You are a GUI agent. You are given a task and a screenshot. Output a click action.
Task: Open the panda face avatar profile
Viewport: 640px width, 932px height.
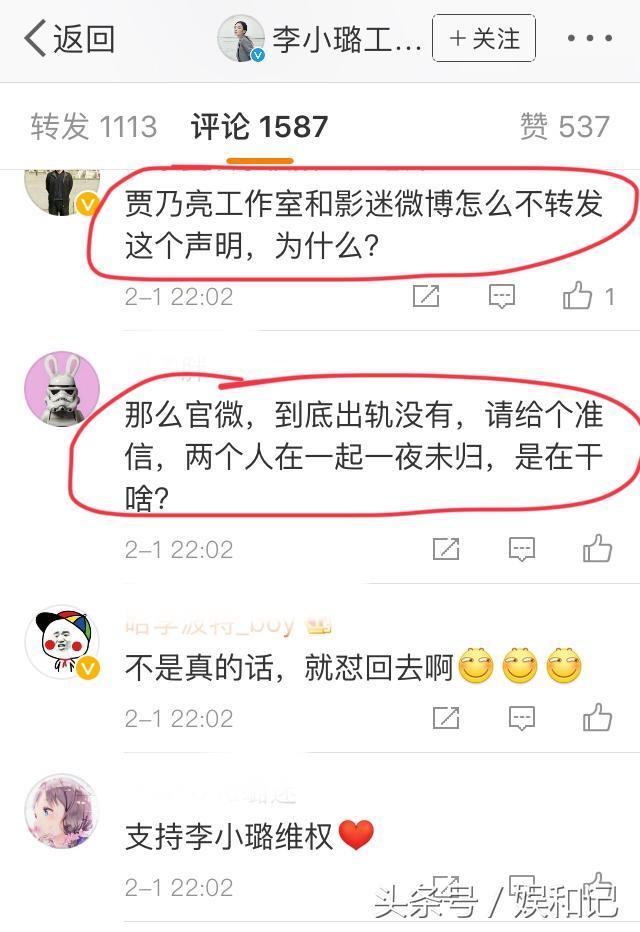pyautogui.click(x=62, y=643)
